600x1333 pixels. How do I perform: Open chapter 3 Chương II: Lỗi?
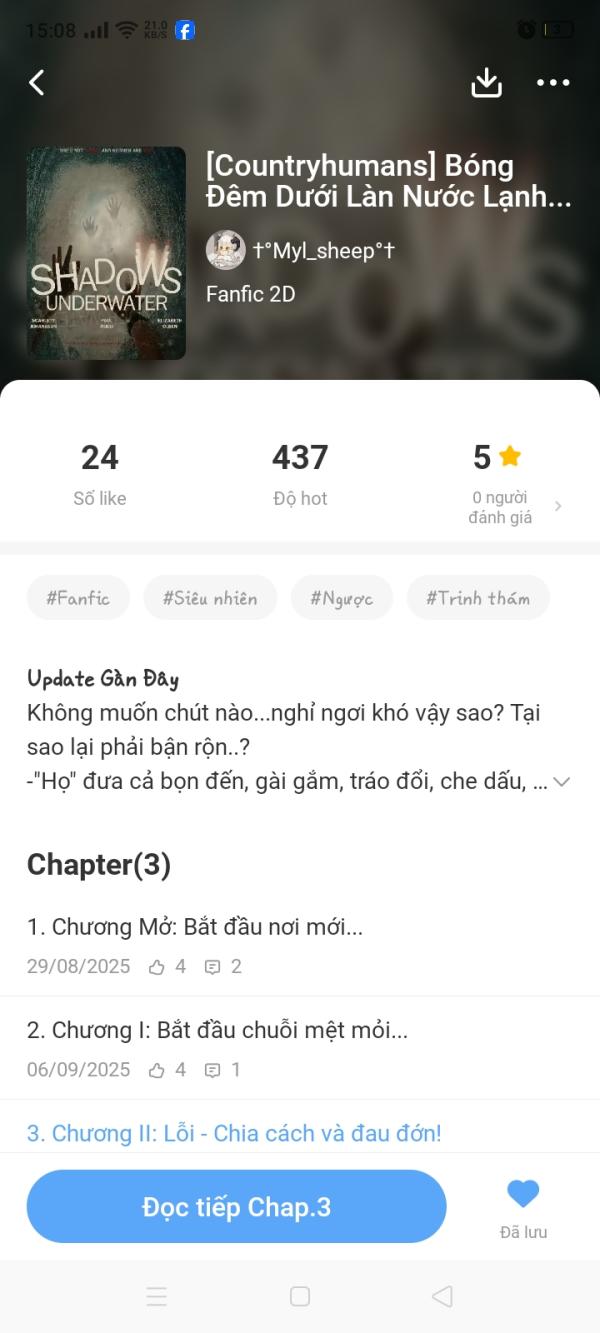point(234,1133)
